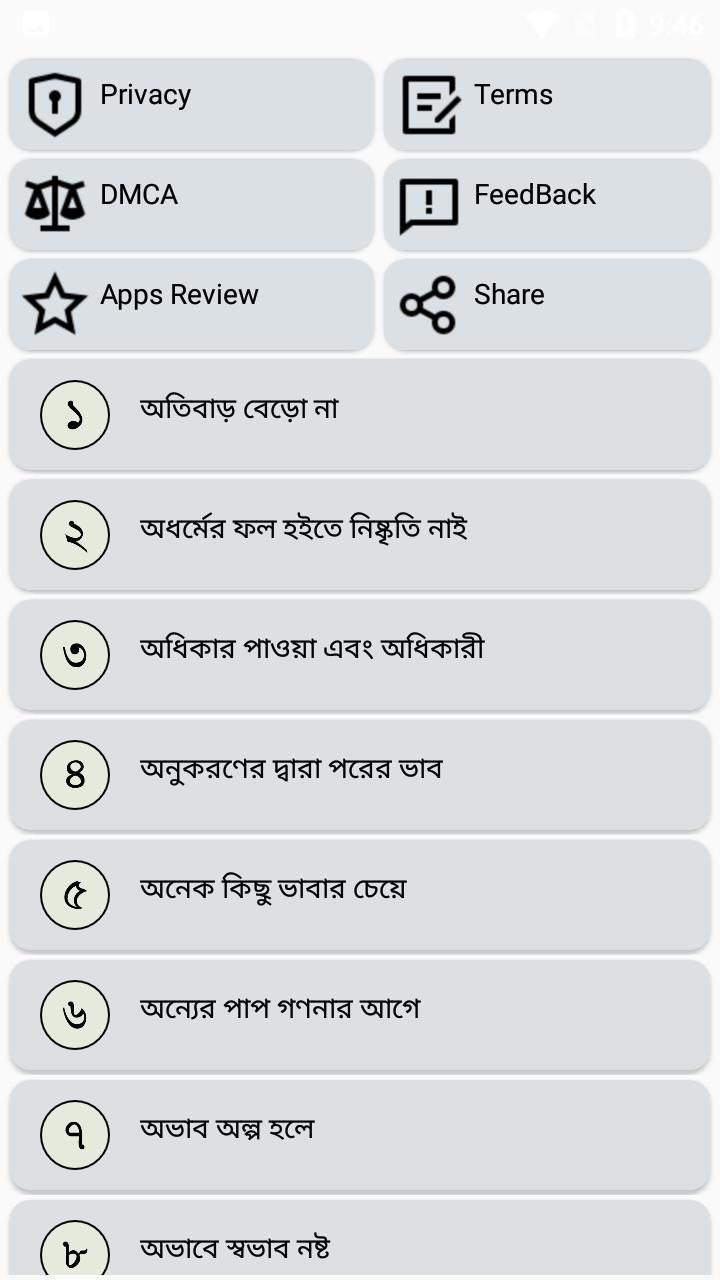
Task: Open story 'অতিবাড় বেড়ো না'
Action: pyautogui.click(x=360, y=415)
